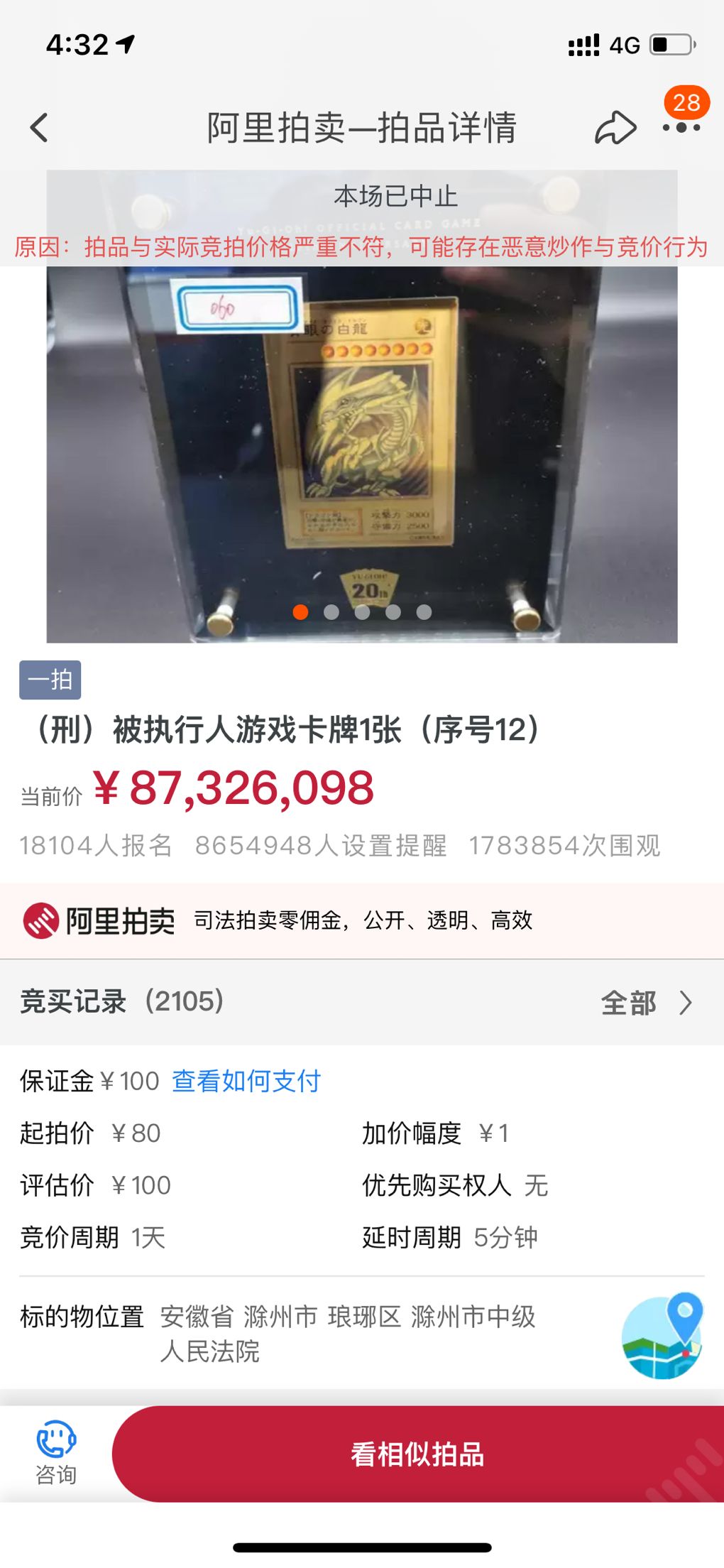Open the 阿里拍卖 judicial auction banner
Viewport: 724px width, 1568px height.
click(362, 920)
